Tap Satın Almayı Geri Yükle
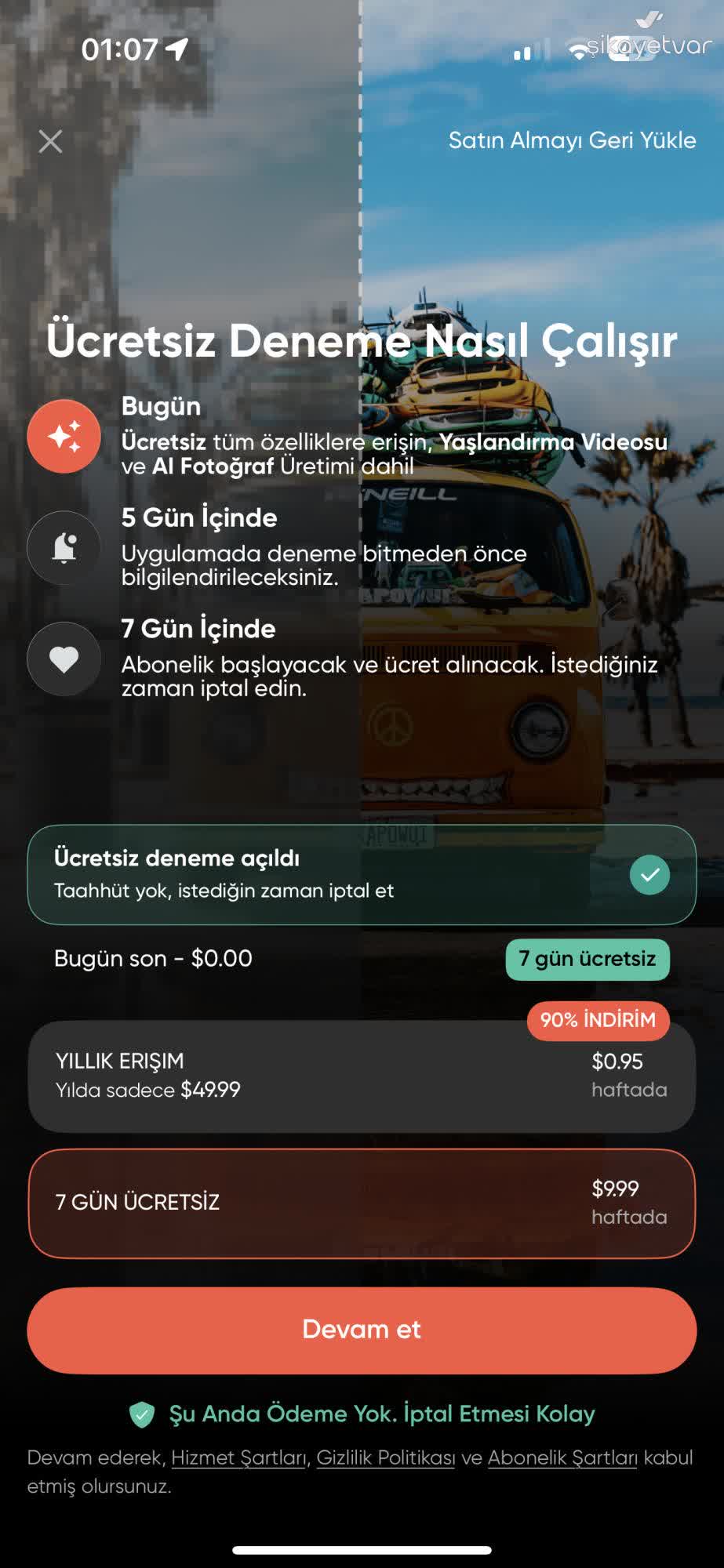724x1568 pixels. (x=572, y=140)
